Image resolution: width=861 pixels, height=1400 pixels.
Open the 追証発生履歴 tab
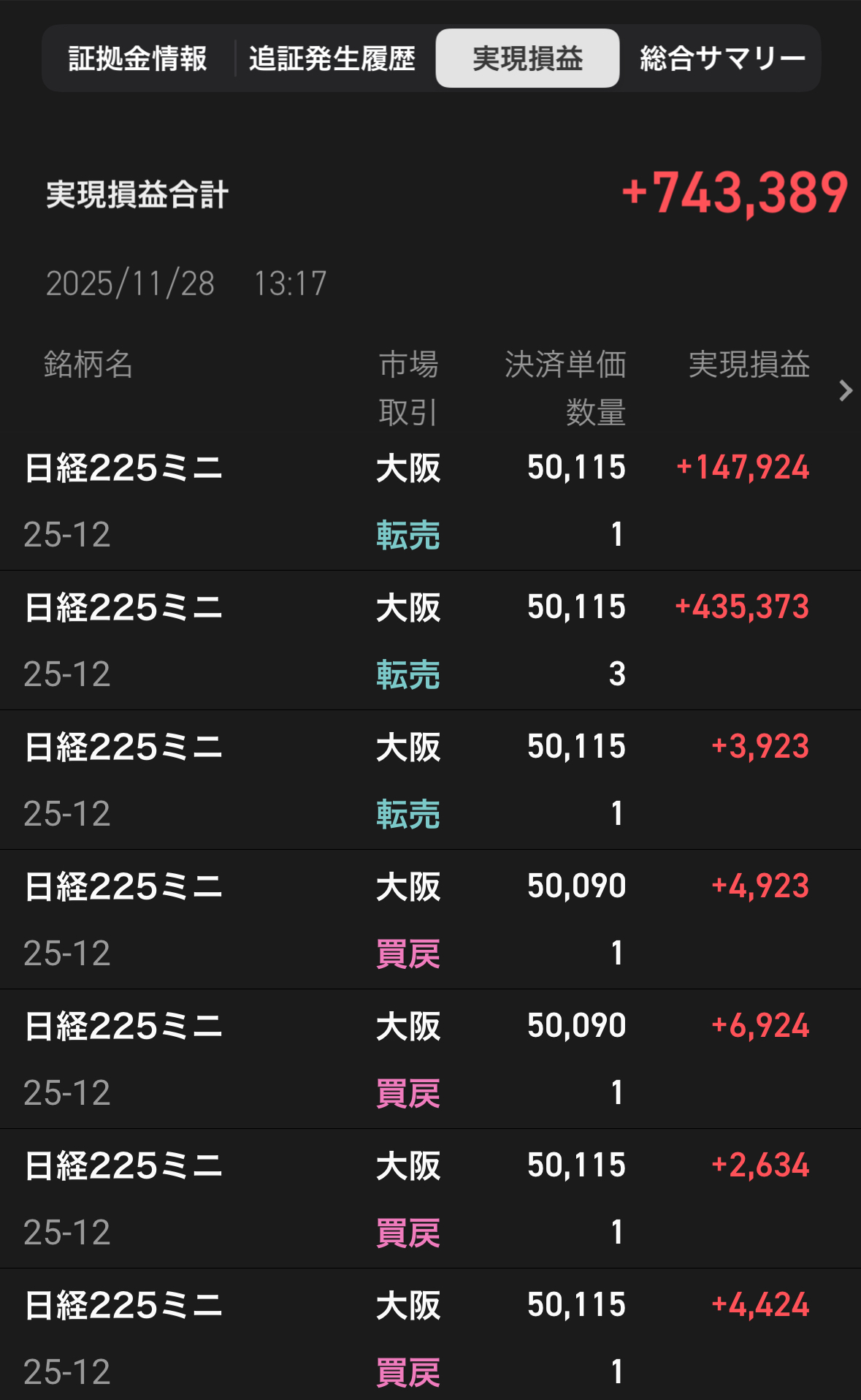[x=332, y=58]
